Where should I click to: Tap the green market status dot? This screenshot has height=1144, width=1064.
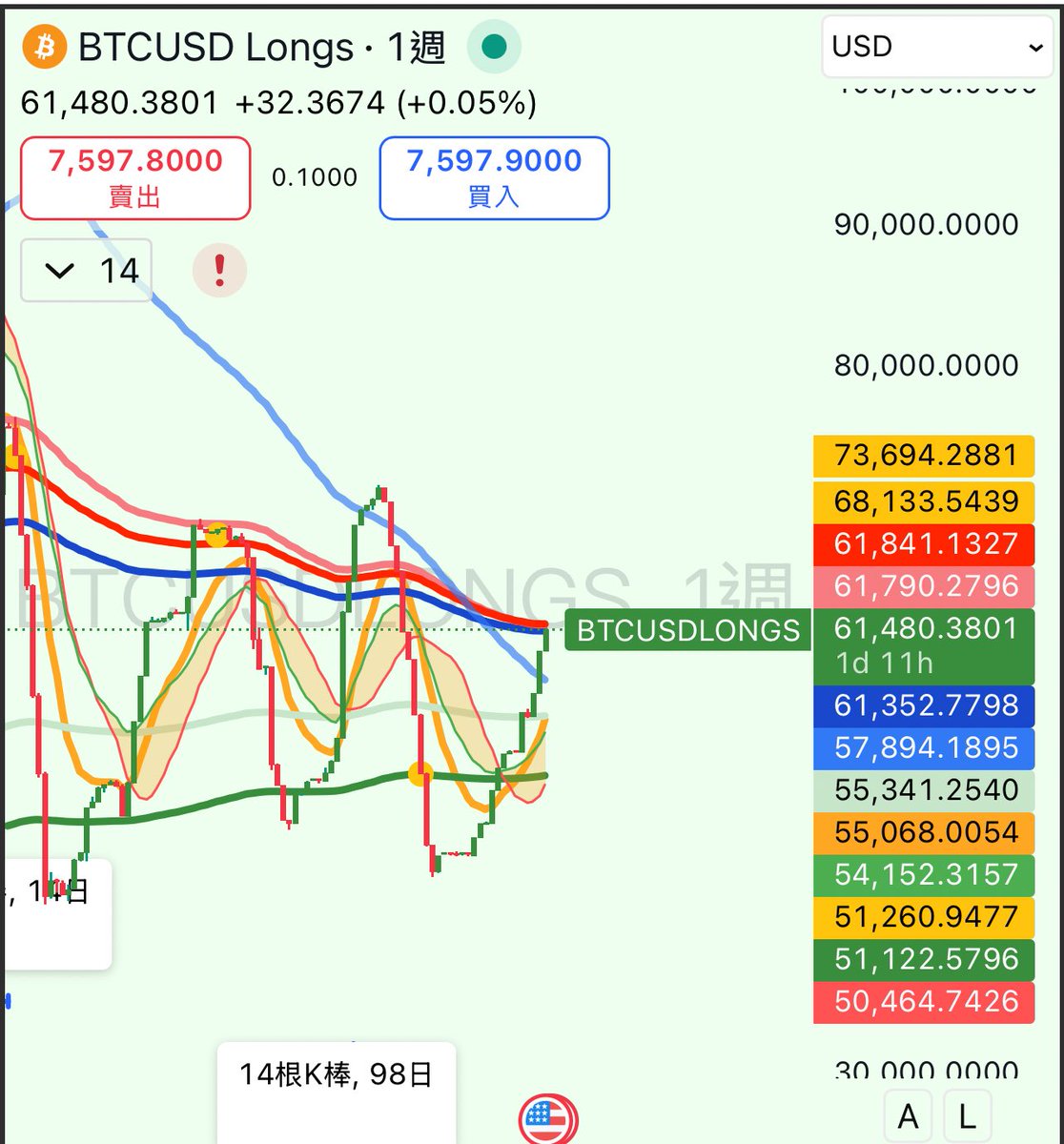click(494, 47)
